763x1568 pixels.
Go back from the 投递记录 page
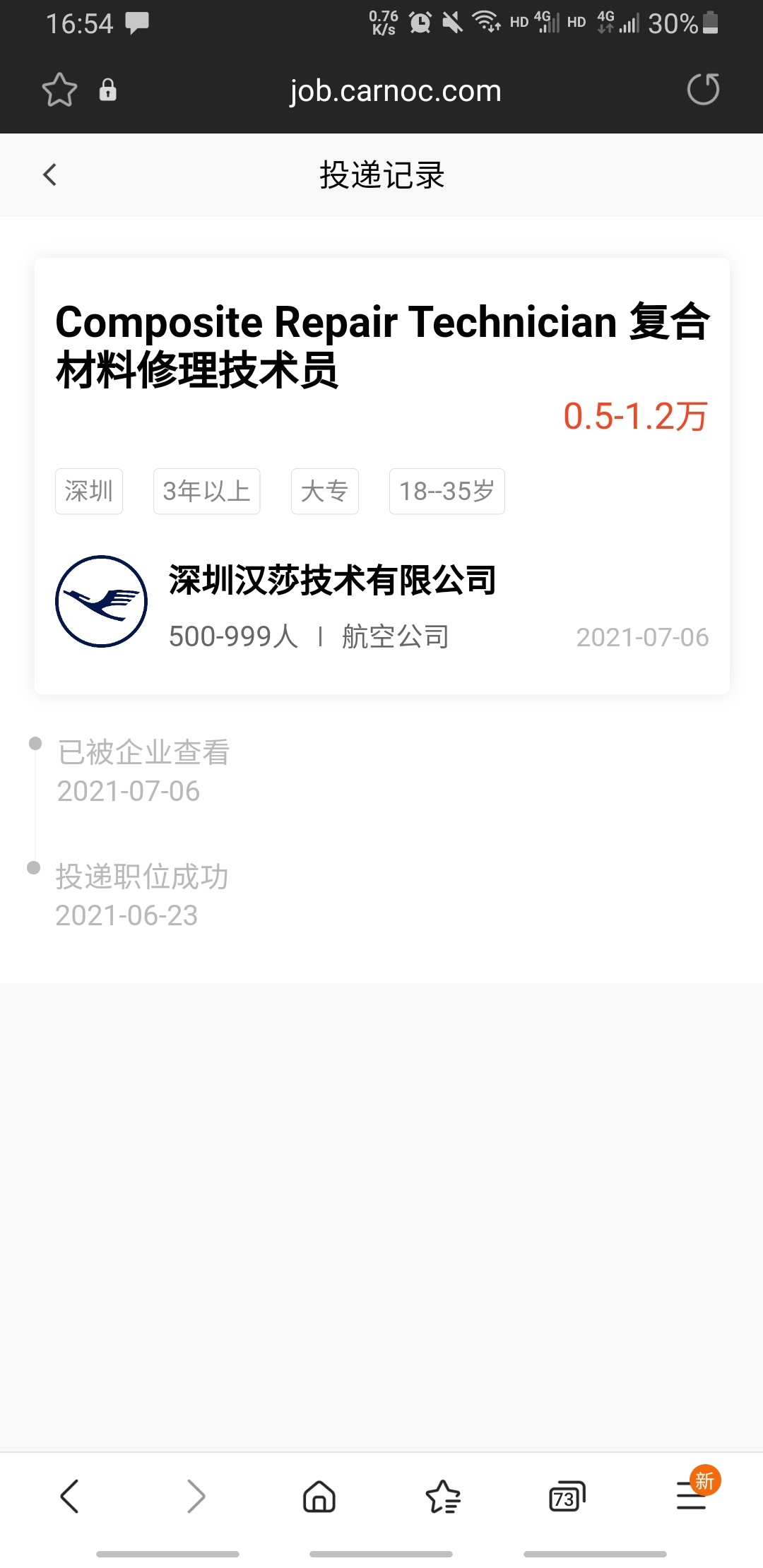point(49,174)
